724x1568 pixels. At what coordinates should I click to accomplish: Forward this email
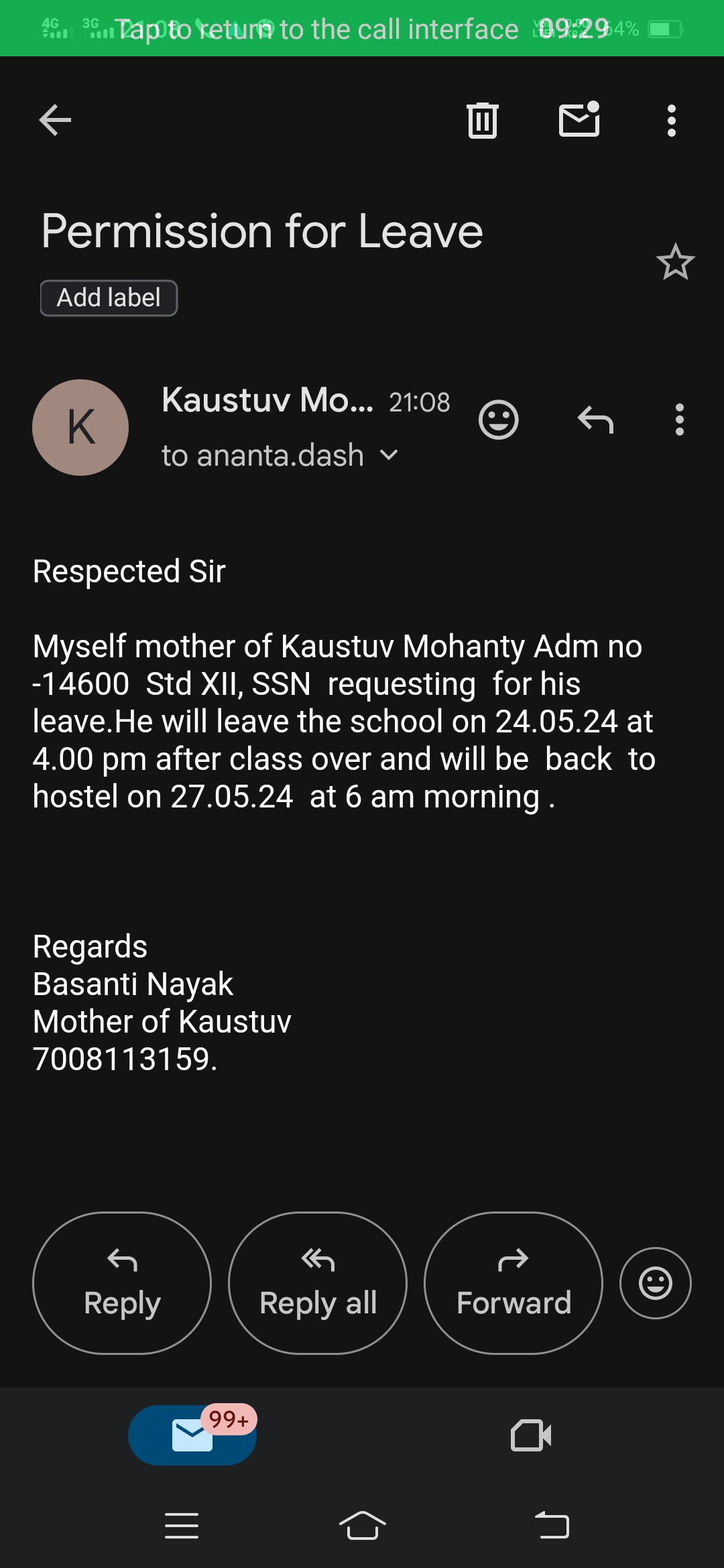tap(514, 1283)
